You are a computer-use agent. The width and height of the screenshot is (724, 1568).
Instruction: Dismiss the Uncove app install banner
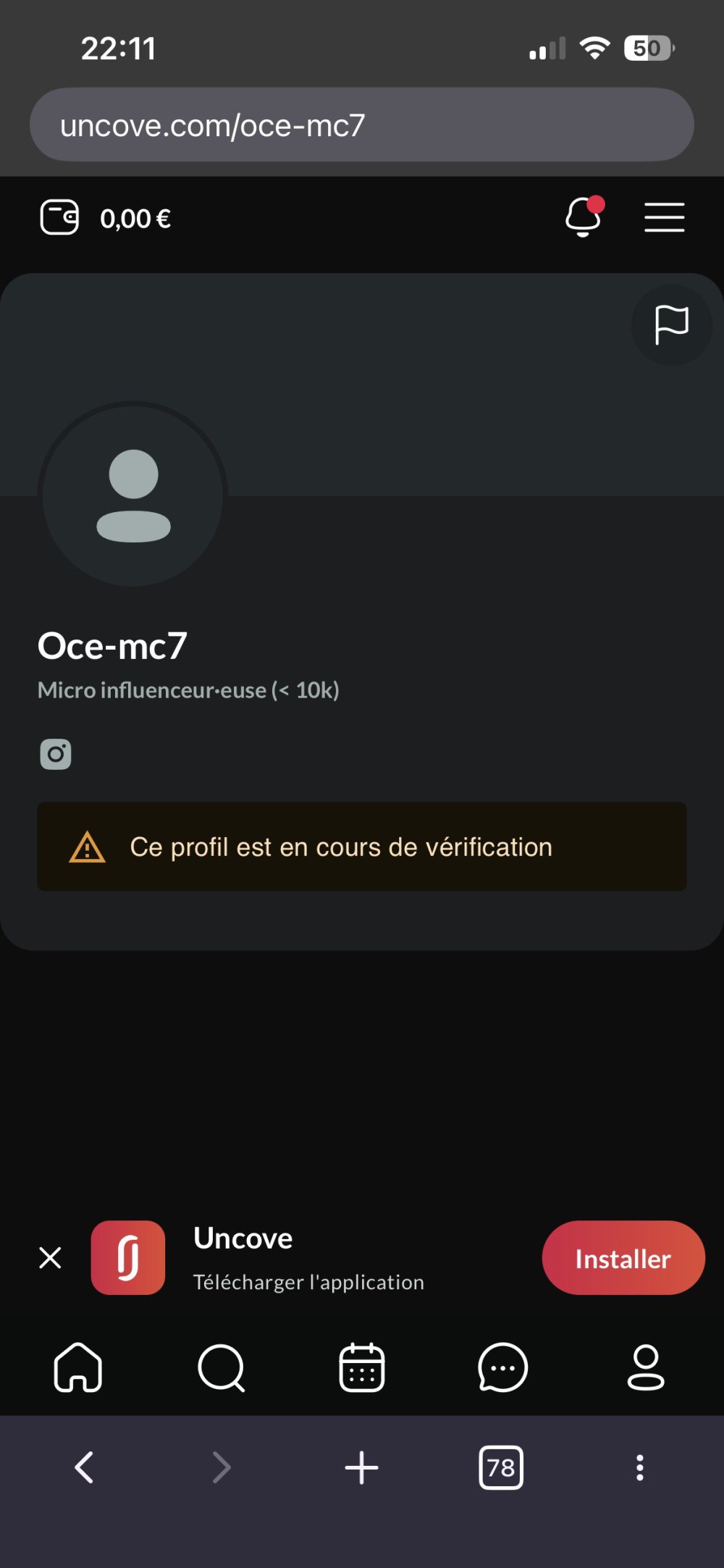[x=50, y=1258]
